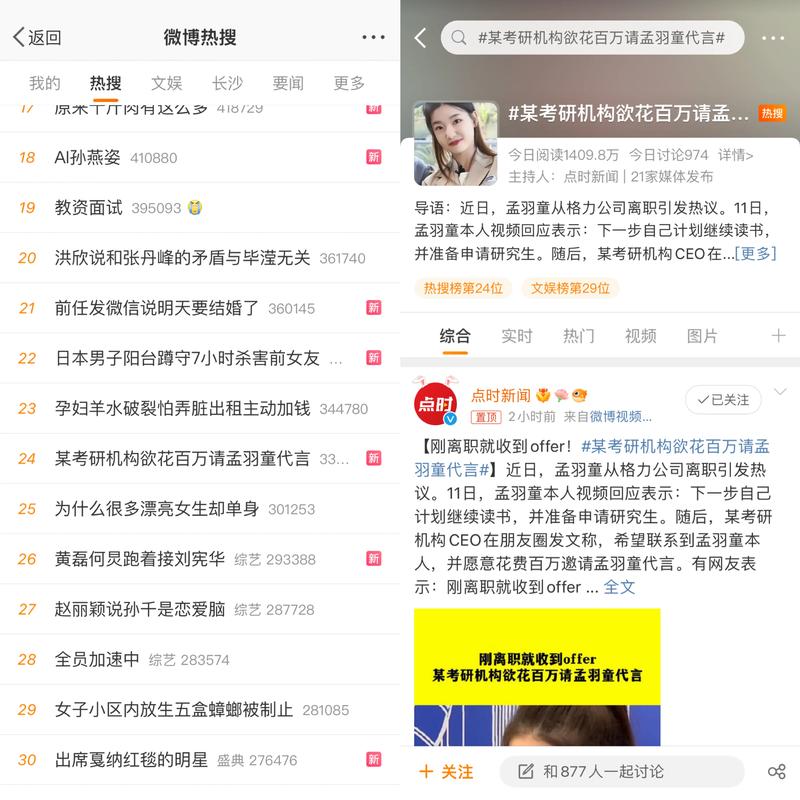Tap the 返回 back button
This screenshot has width=800, height=800.
pyautogui.click(x=37, y=38)
